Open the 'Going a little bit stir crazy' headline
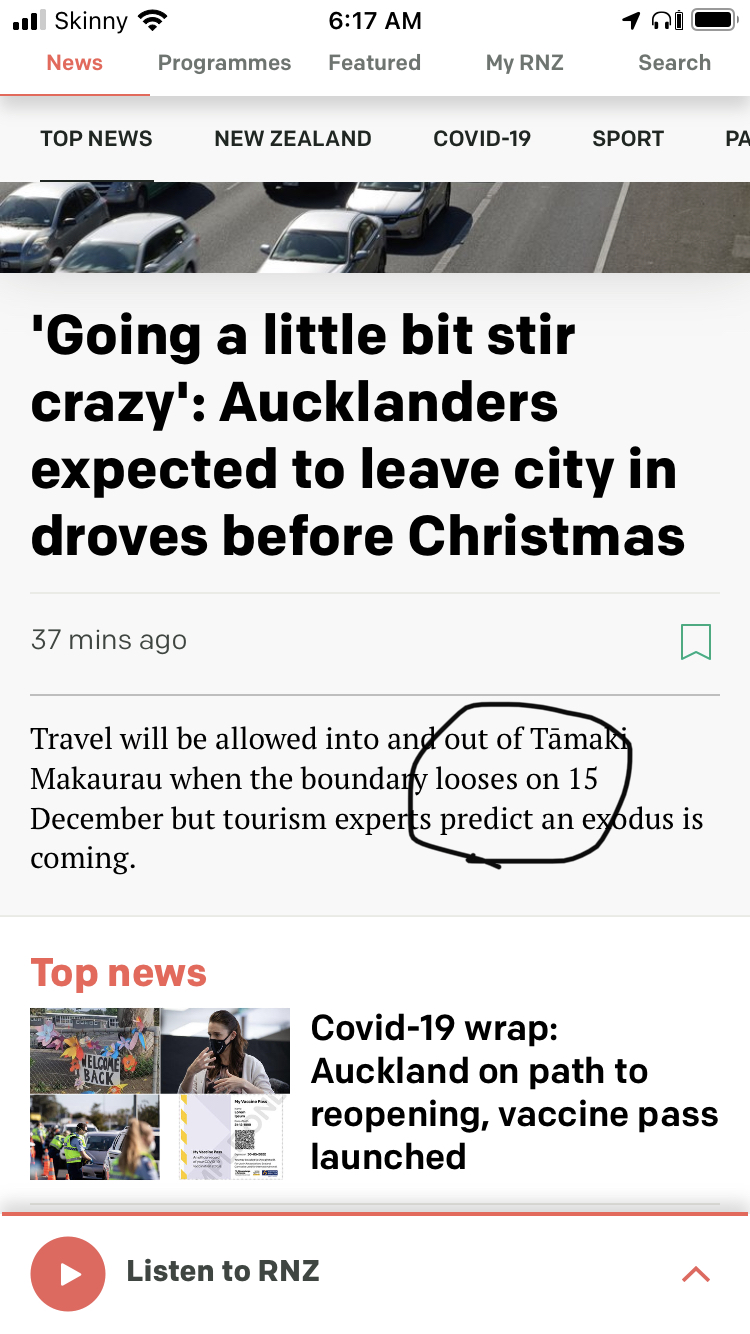 [357, 436]
